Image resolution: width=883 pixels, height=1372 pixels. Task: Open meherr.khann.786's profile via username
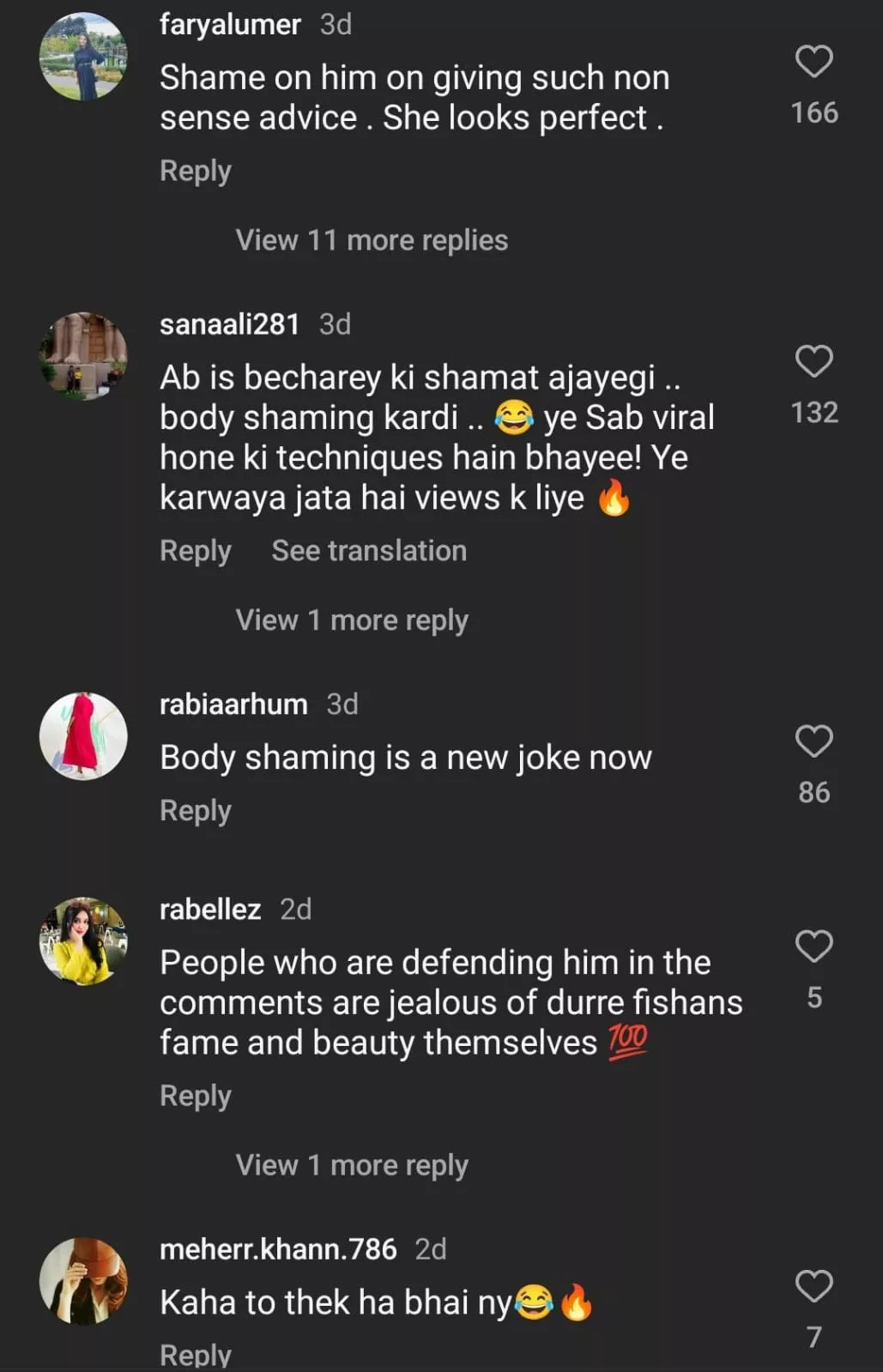click(x=278, y=1249)
